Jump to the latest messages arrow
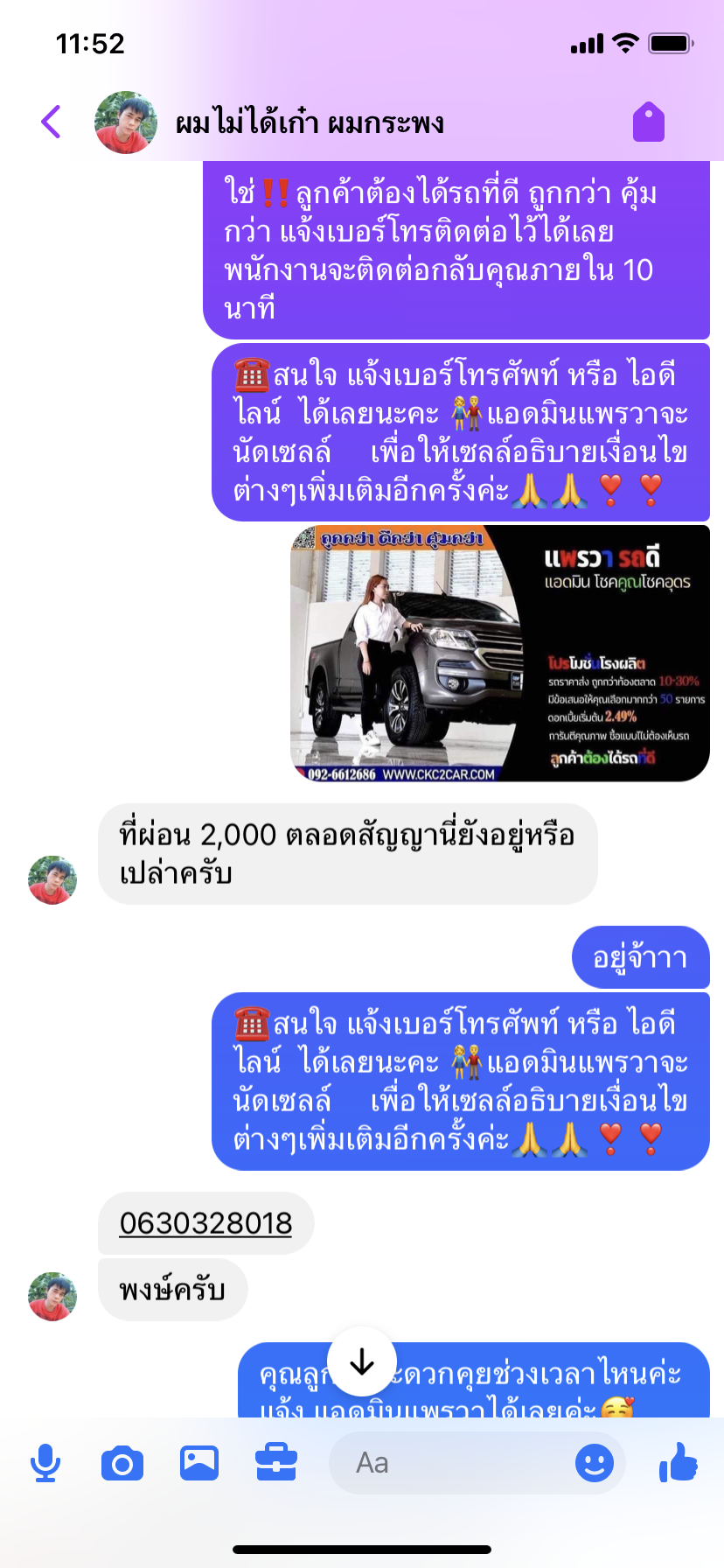This screenshot has width=724, height=1568. point(362,1362)
